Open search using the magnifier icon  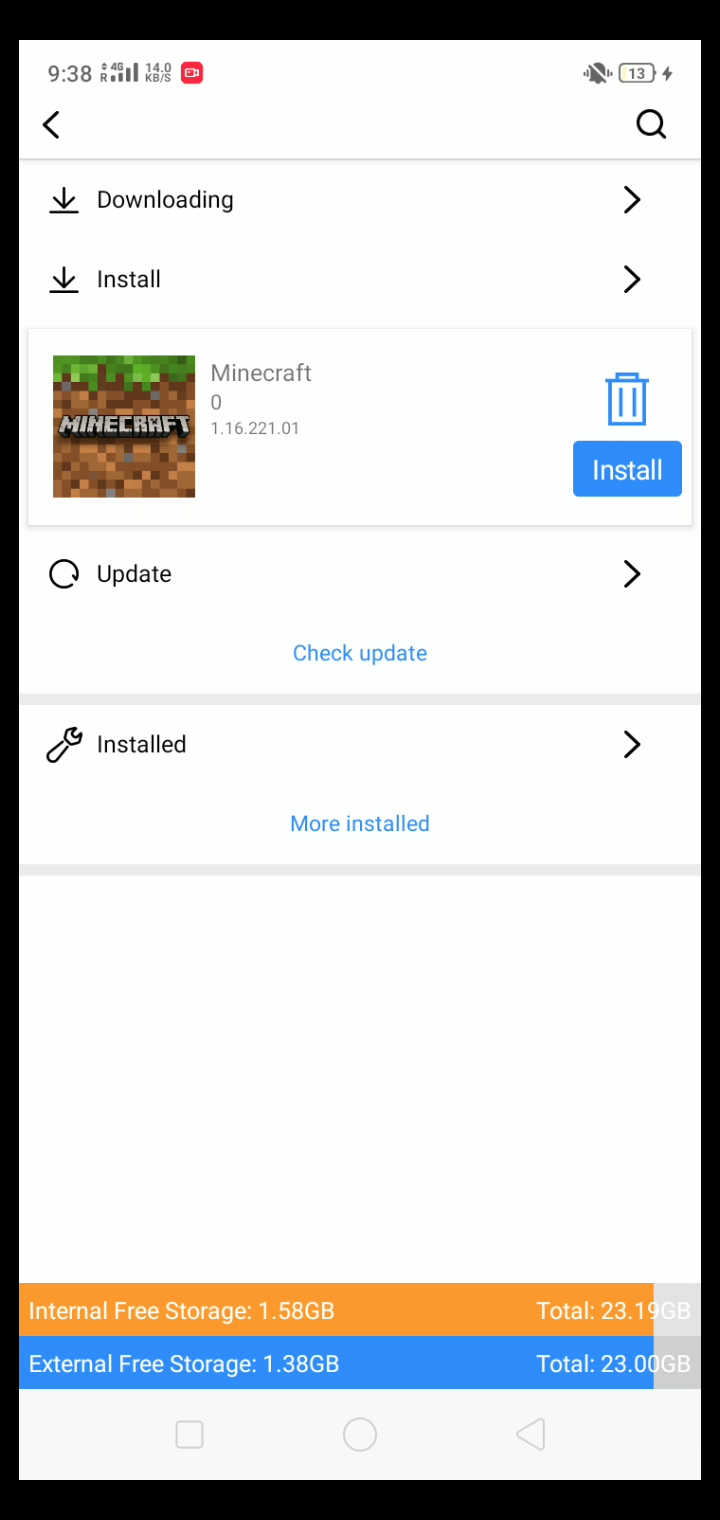point(651,124)
